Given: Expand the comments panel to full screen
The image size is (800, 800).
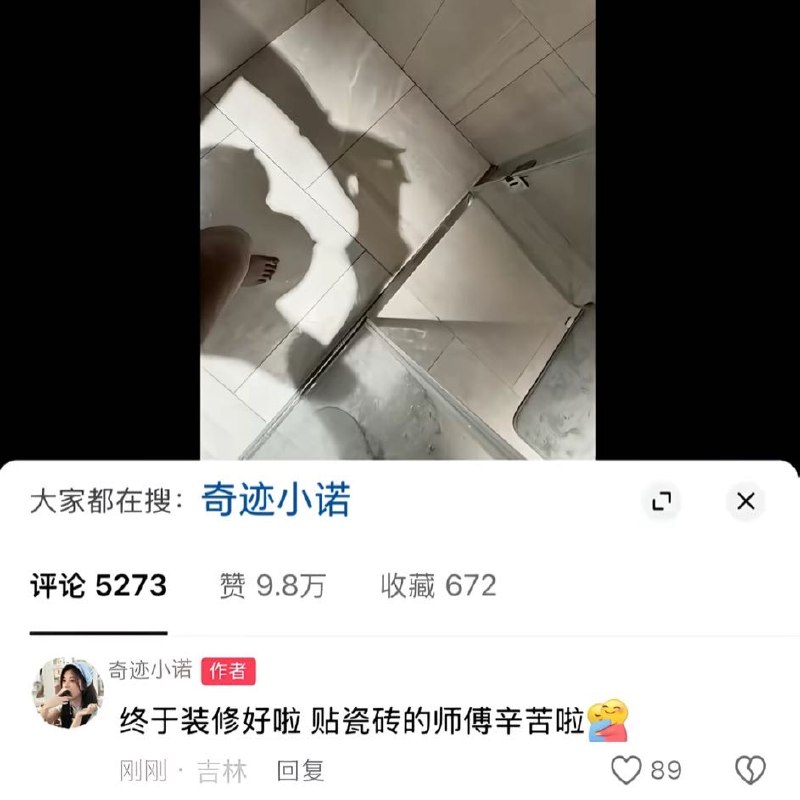Looking at the screenshot, I should pos(661,501).
